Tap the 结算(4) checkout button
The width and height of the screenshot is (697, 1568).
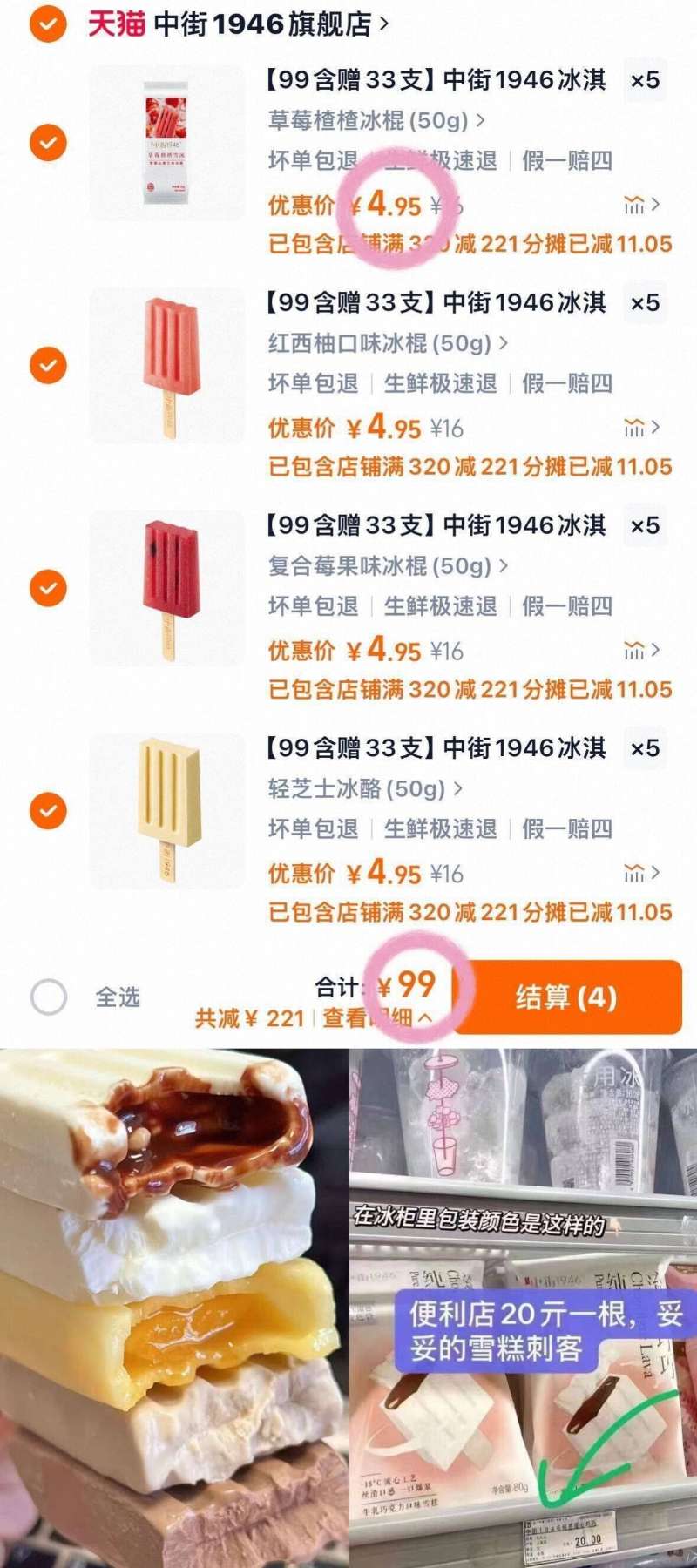pyautogui.click(x=567, y=996)
